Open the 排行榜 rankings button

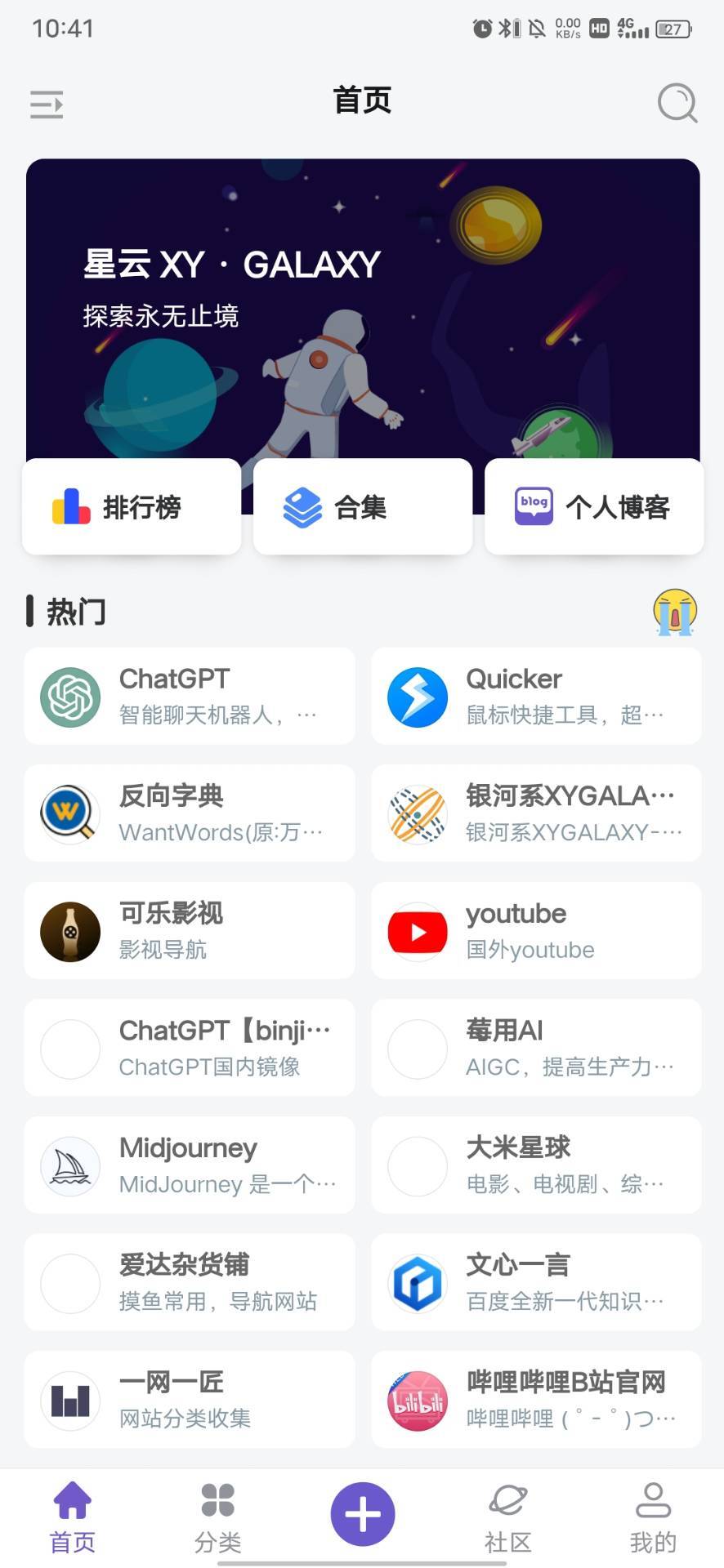(x=132, y=507)
